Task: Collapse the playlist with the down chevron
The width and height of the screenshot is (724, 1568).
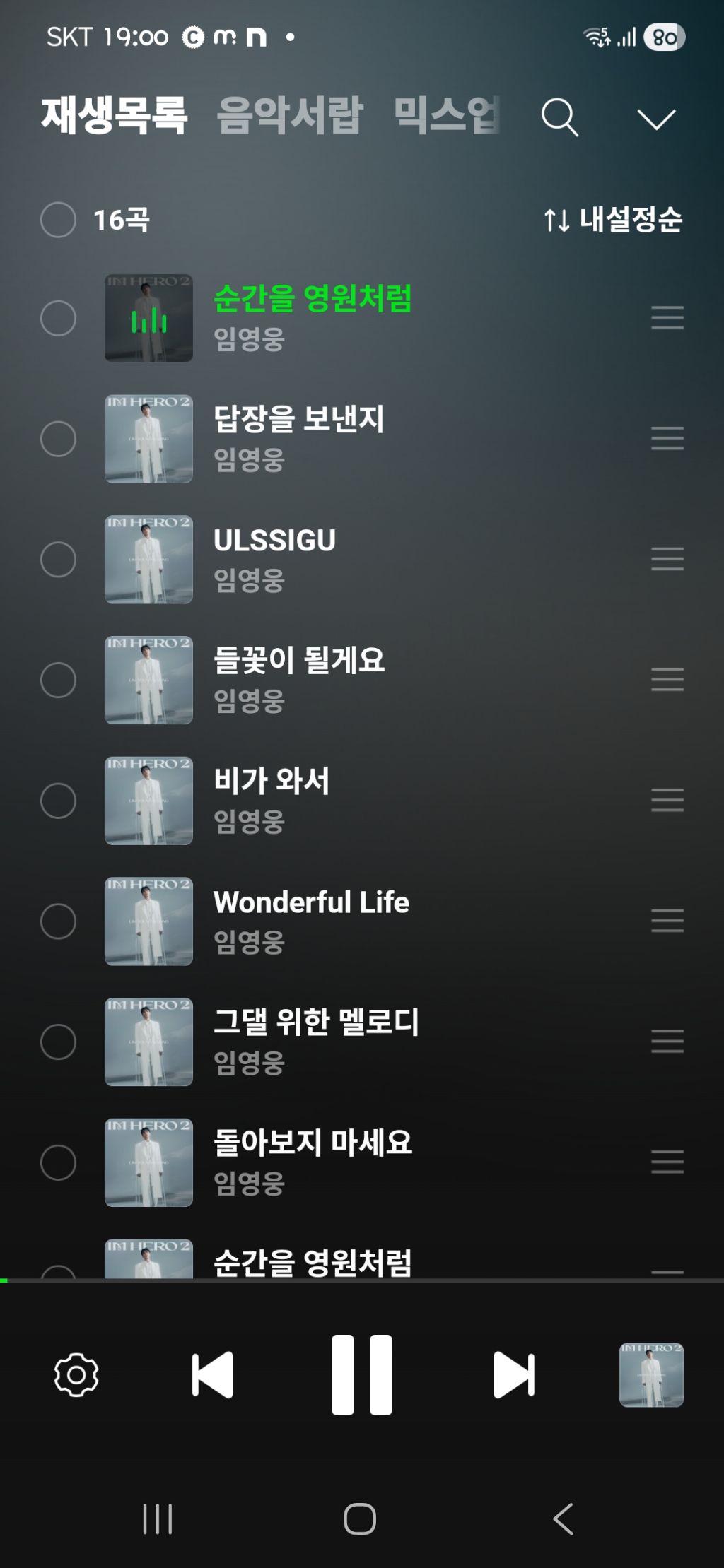Action: point(656,119)
